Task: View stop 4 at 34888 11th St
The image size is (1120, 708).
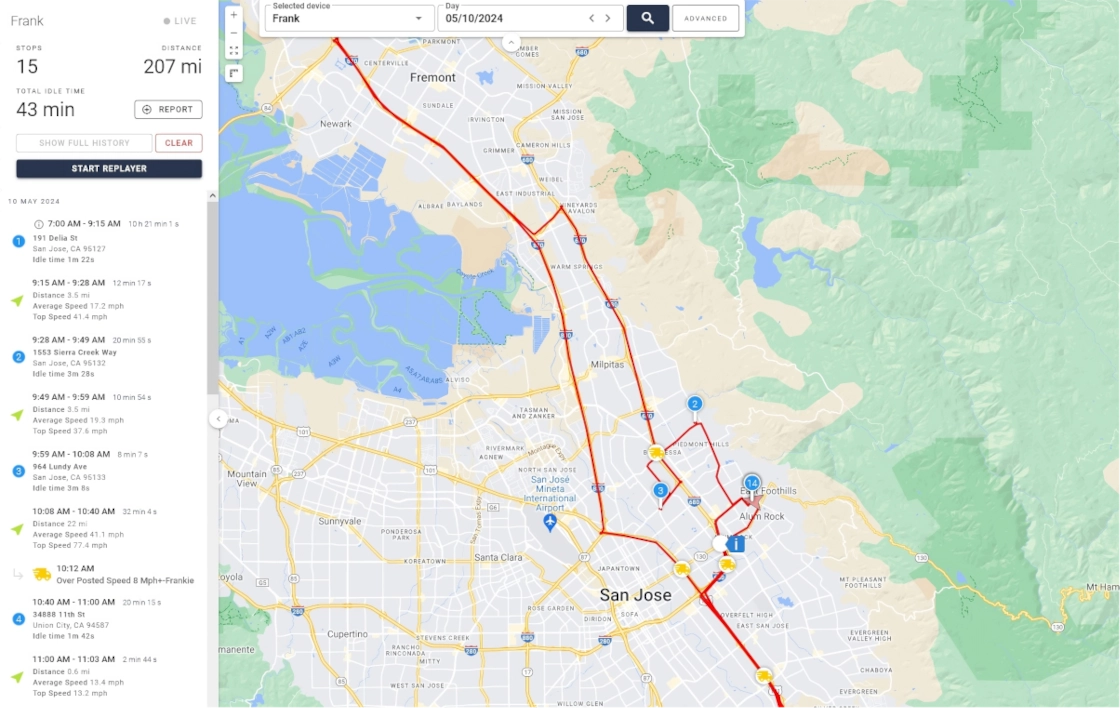Action: 70,614
